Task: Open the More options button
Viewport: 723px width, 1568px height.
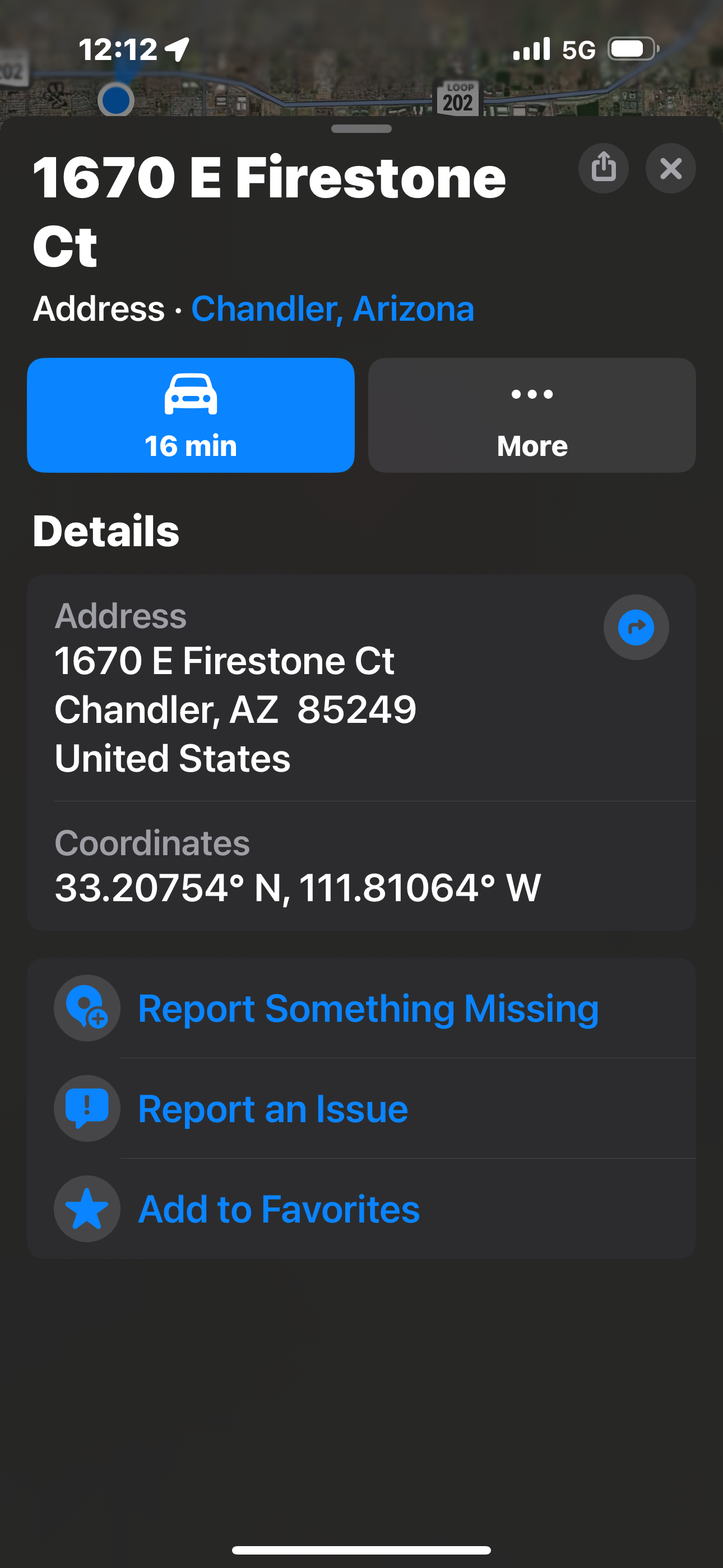Action: click(x=532, y=415)
